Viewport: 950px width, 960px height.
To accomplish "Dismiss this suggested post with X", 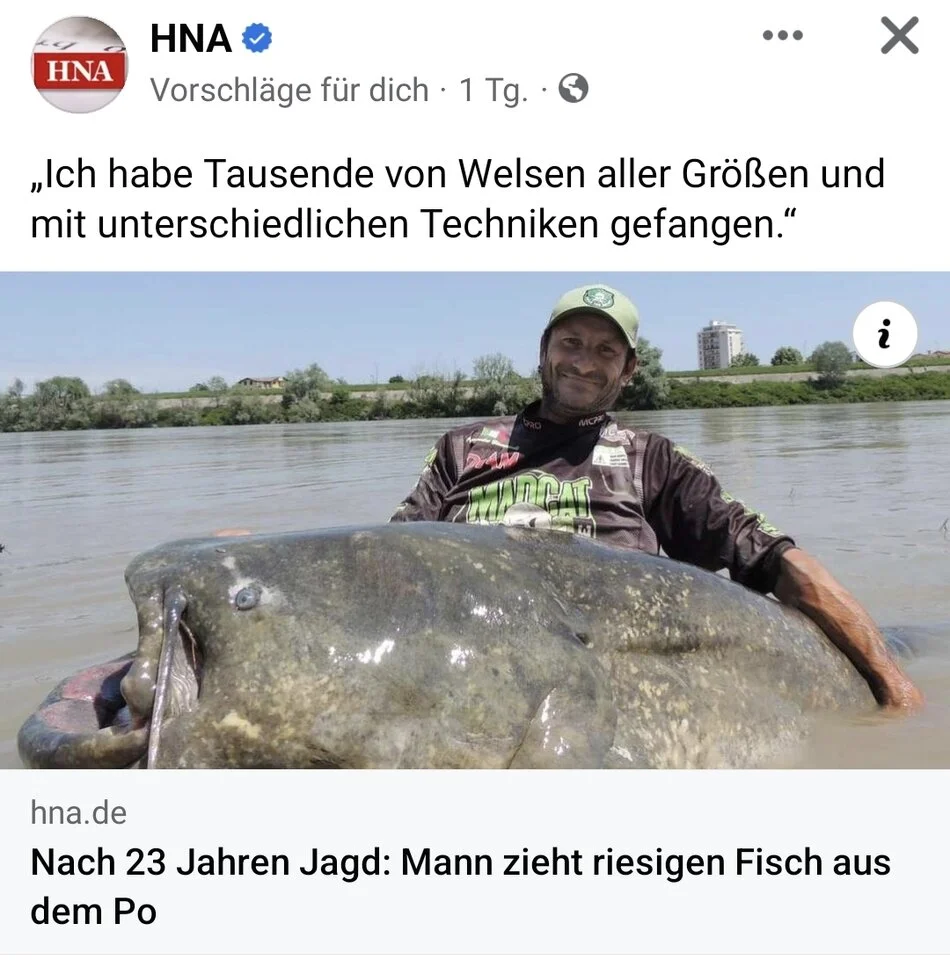I will click(x=899, y=37).
